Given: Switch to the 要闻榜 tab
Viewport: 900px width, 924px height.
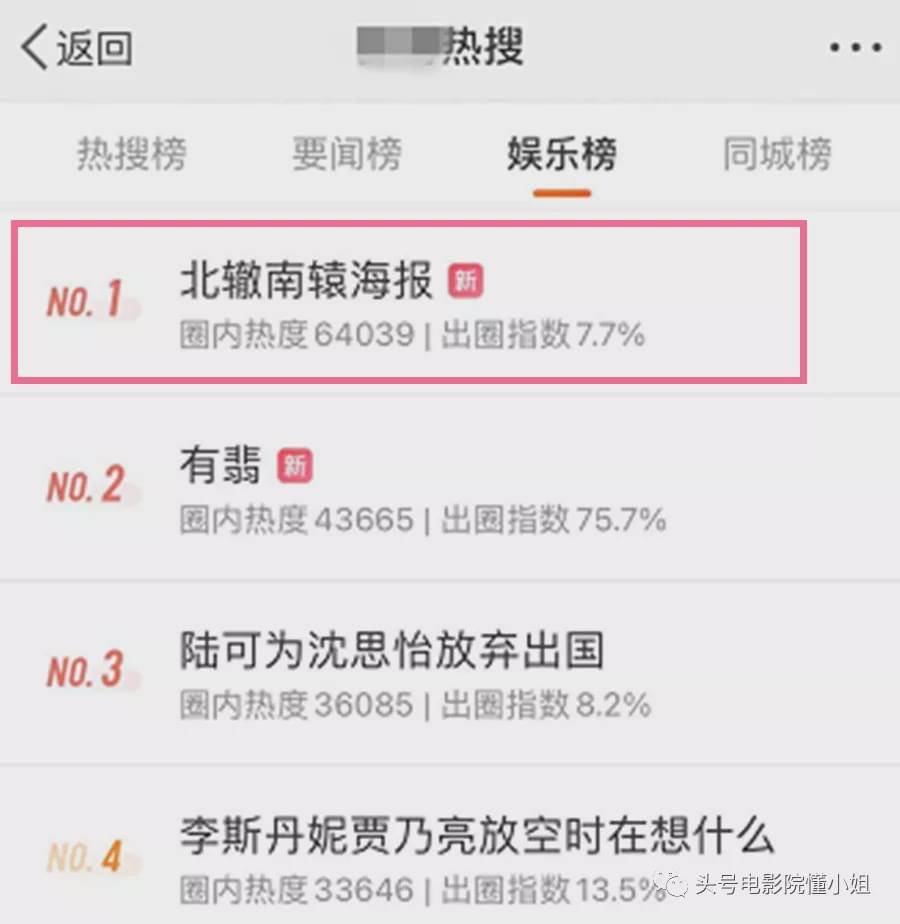Looking at the screenshot, I should (x=346, y=154).
